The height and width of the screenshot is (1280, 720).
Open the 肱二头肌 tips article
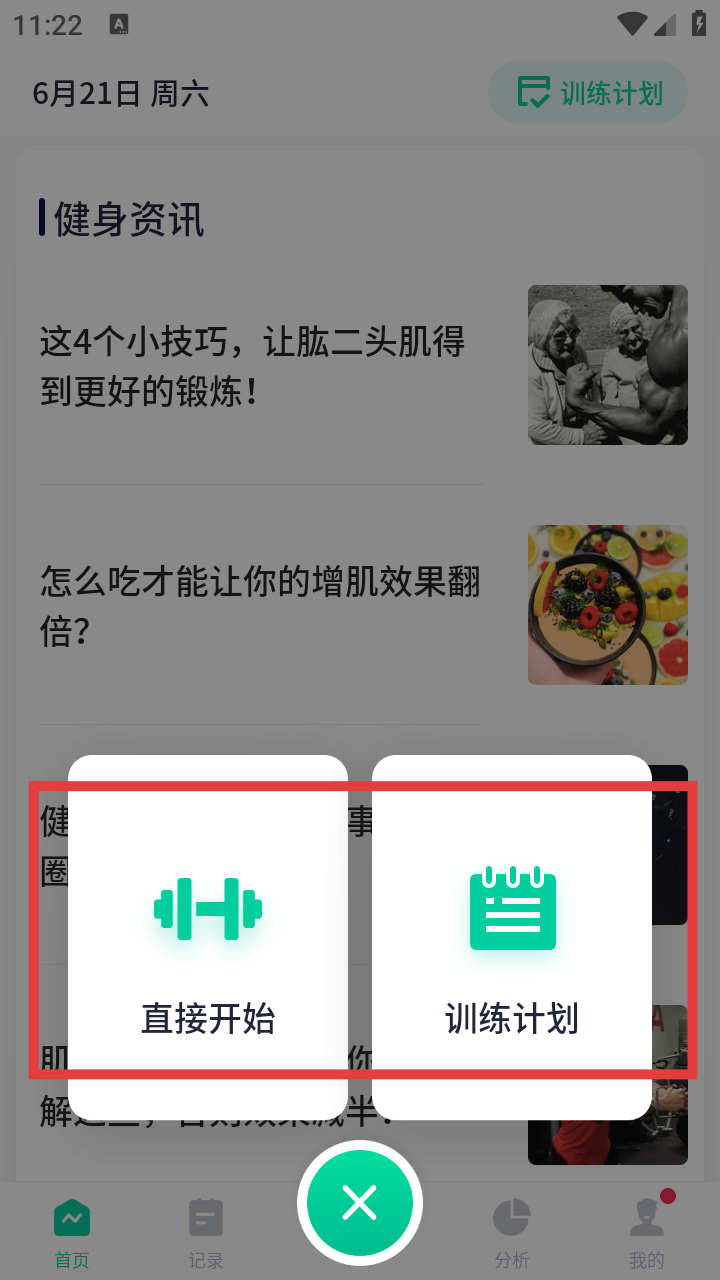click(x=252, y=366)
